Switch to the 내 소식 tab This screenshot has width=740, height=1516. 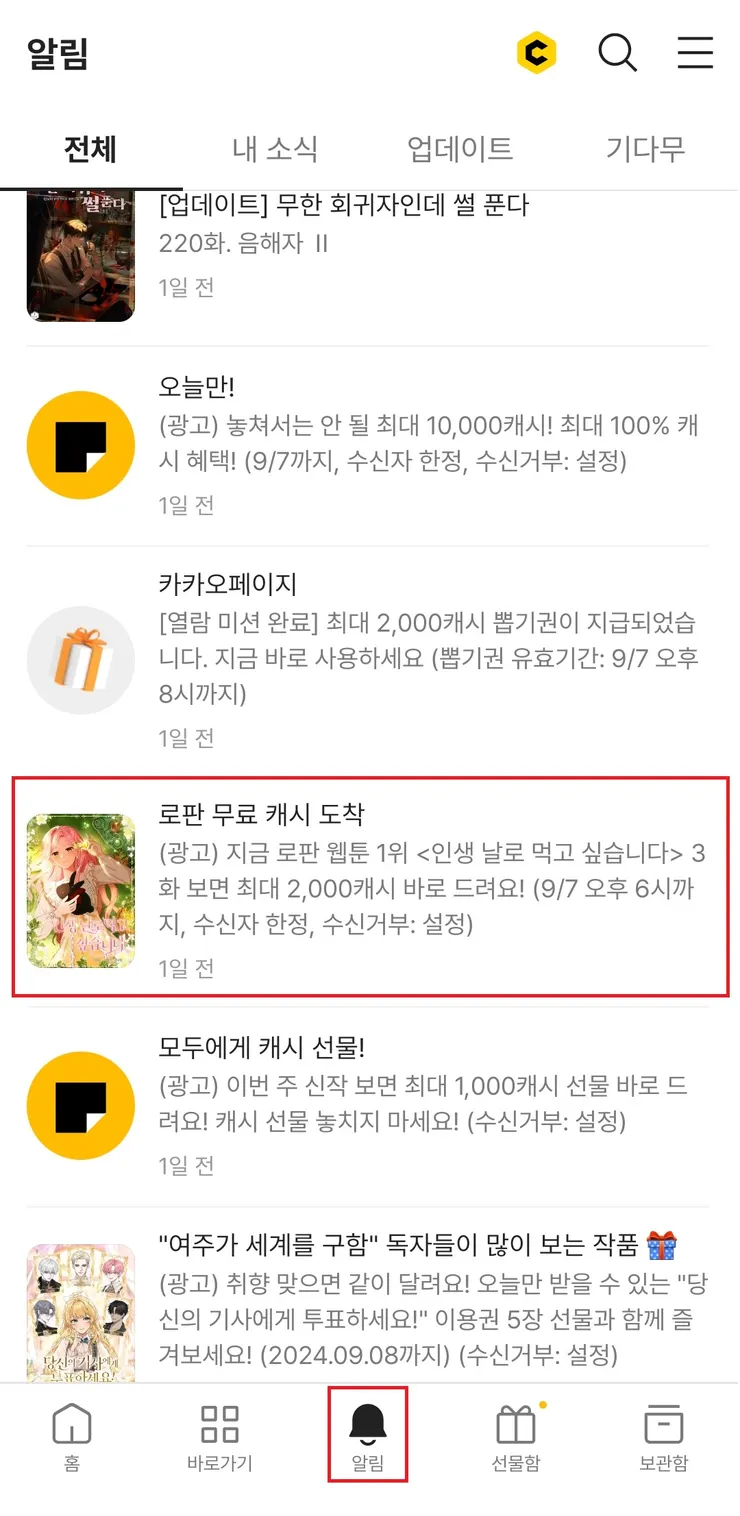(275, 150)
